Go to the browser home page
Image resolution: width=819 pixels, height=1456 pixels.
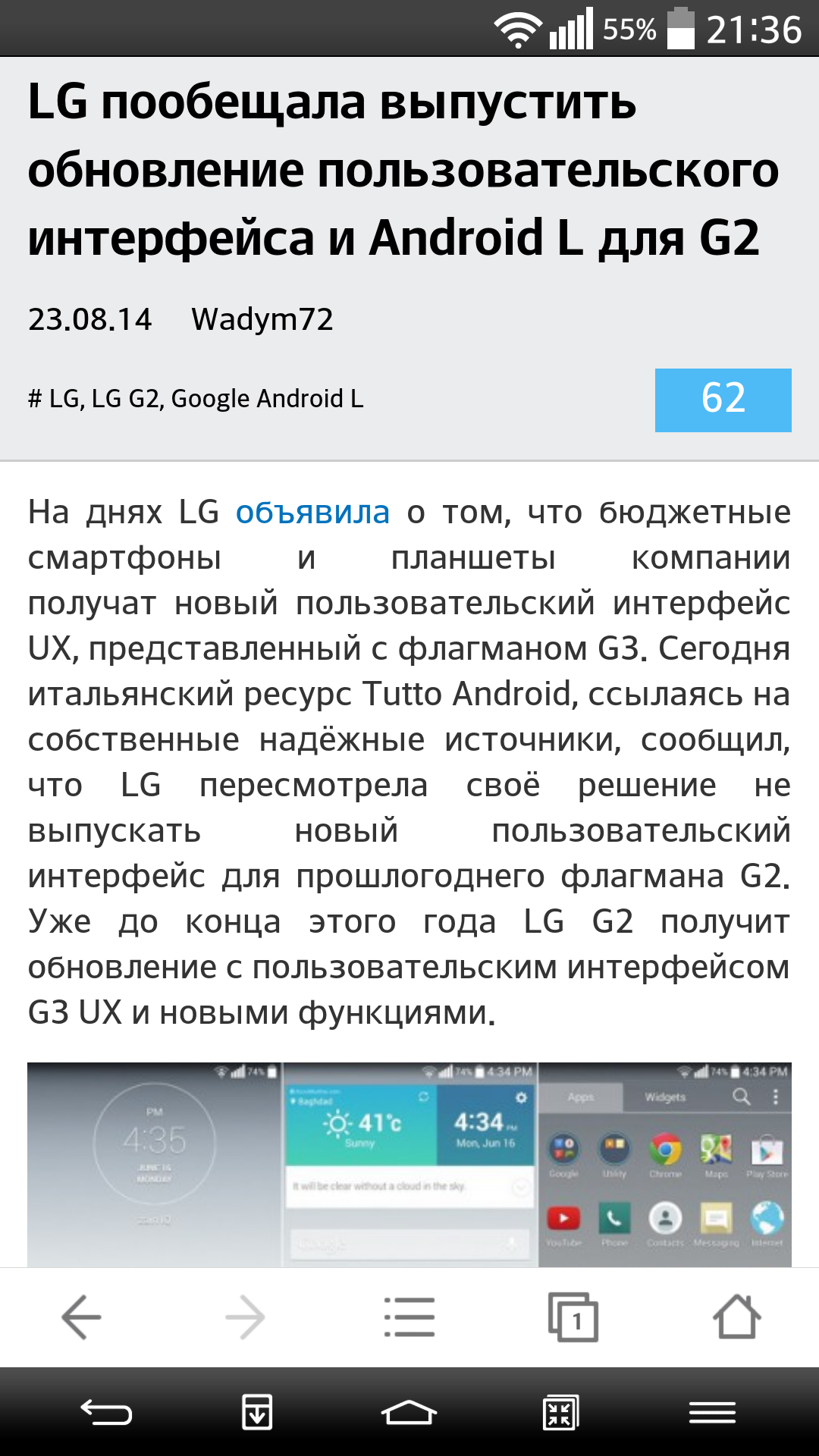coord(737,1317)
